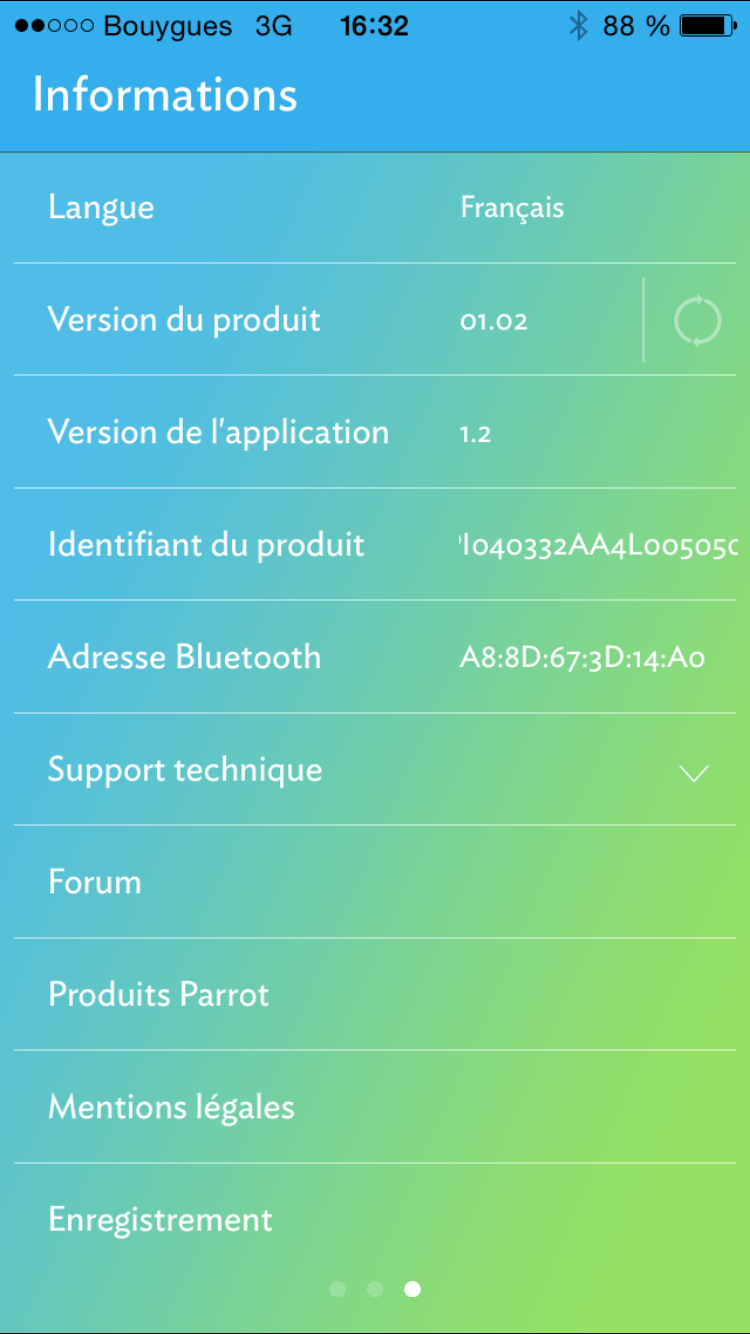Change the Langue setting
Viewport: 750px width, 1334px height.
(x=512, y=208)
